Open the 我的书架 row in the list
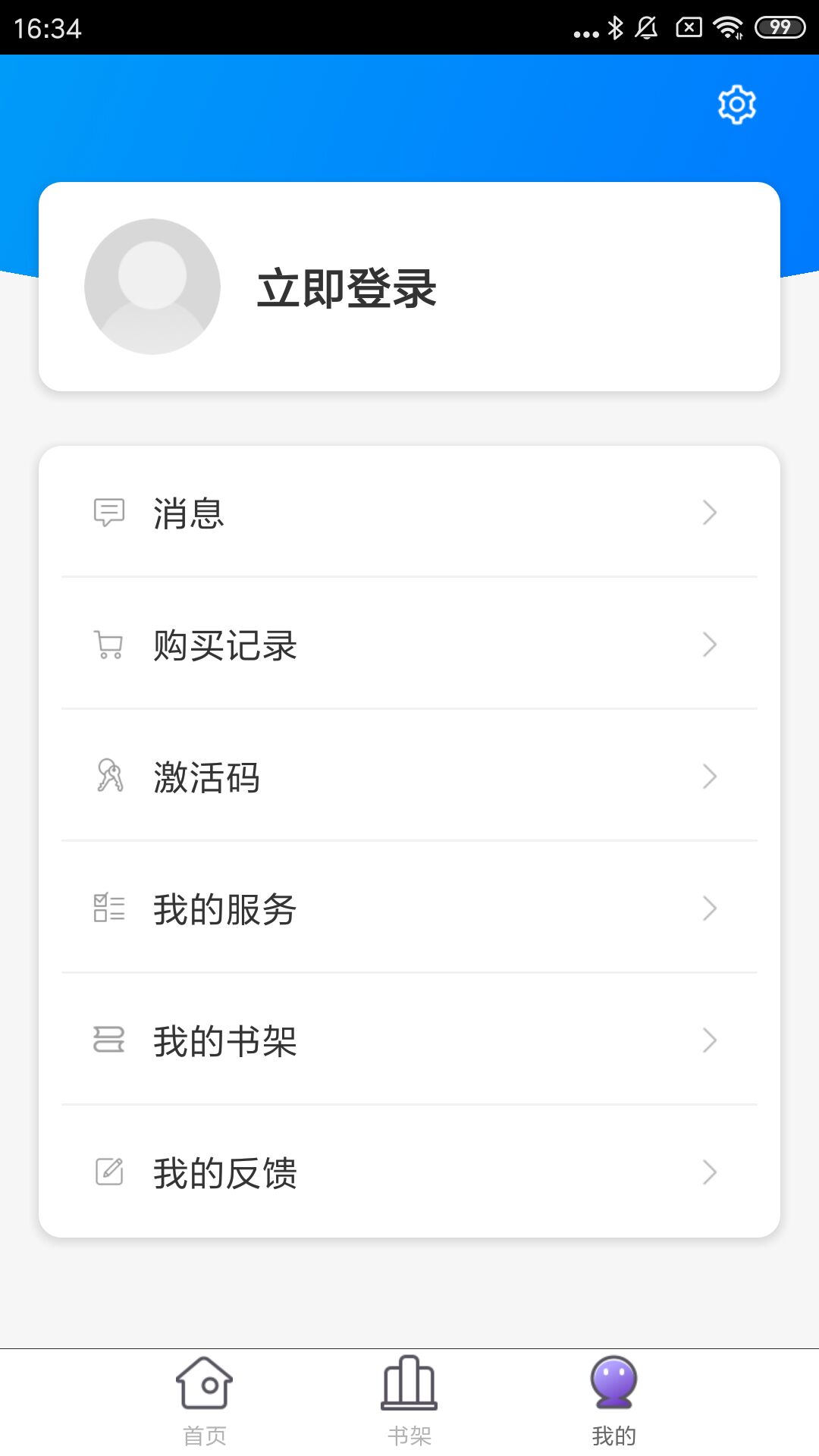Screen dimensions: 819x1456 point(409,1040)
